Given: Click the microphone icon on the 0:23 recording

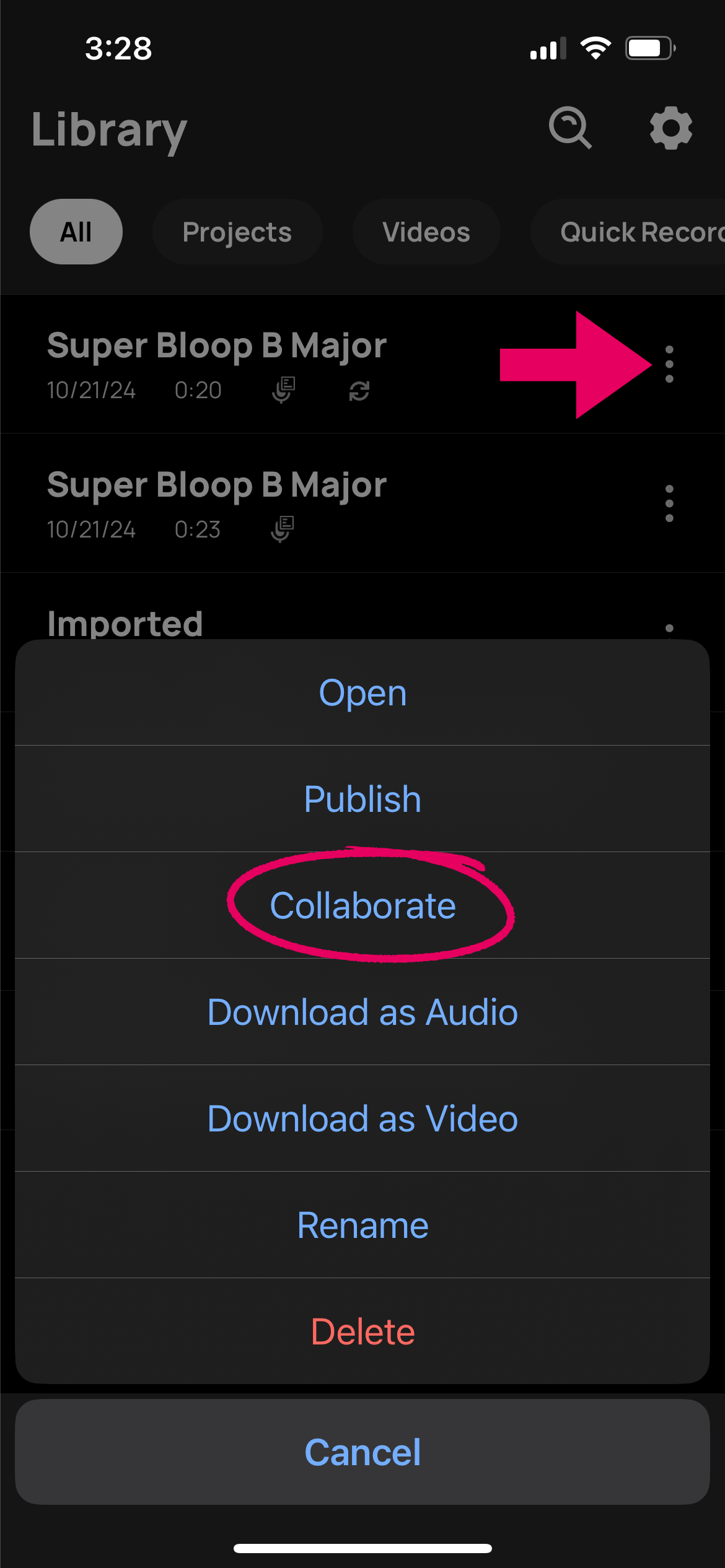Looking at the screenshot, I should (282, 529).
